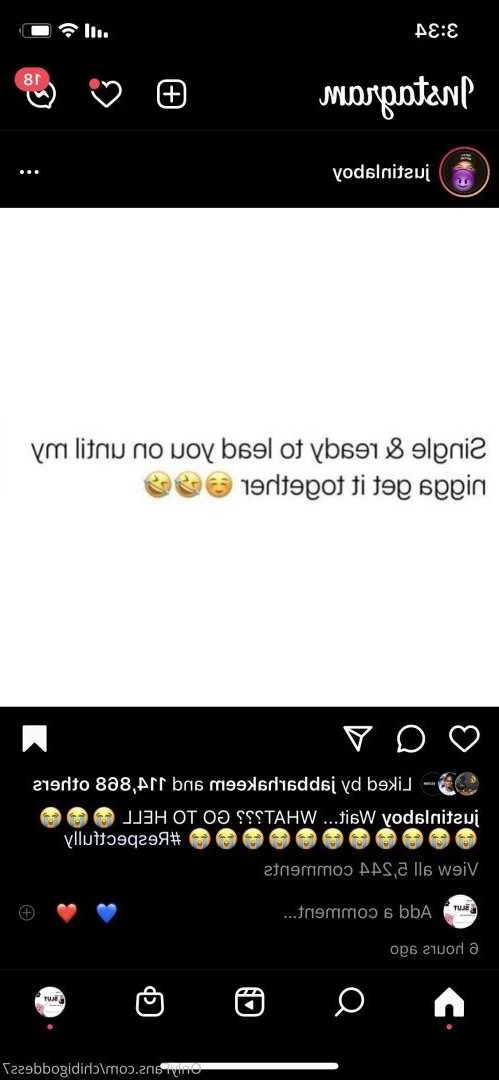Open Messenger inbox with 18 badge
Image resolution: width=499 pixels, height=1080 pixels.
point(39,92)
